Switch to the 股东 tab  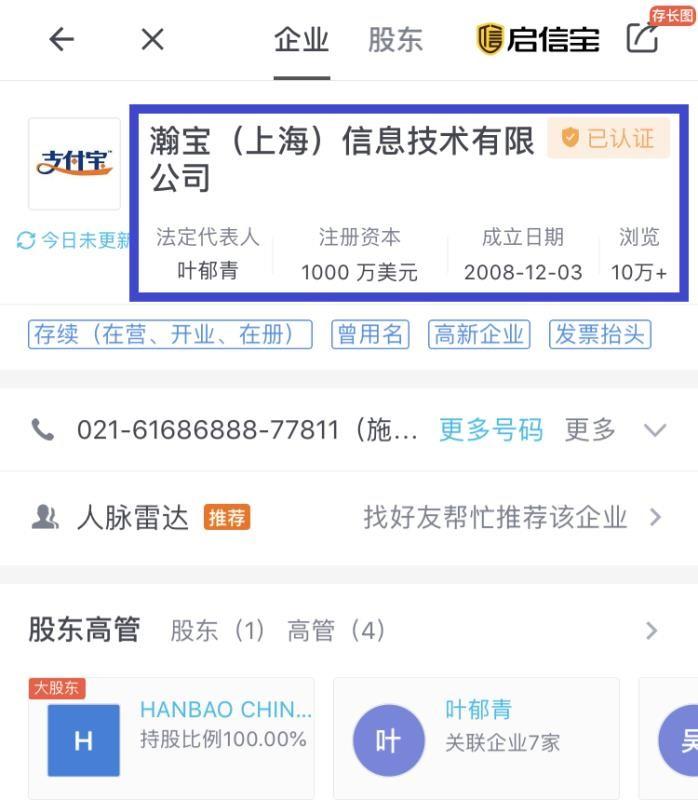[395, 40]
